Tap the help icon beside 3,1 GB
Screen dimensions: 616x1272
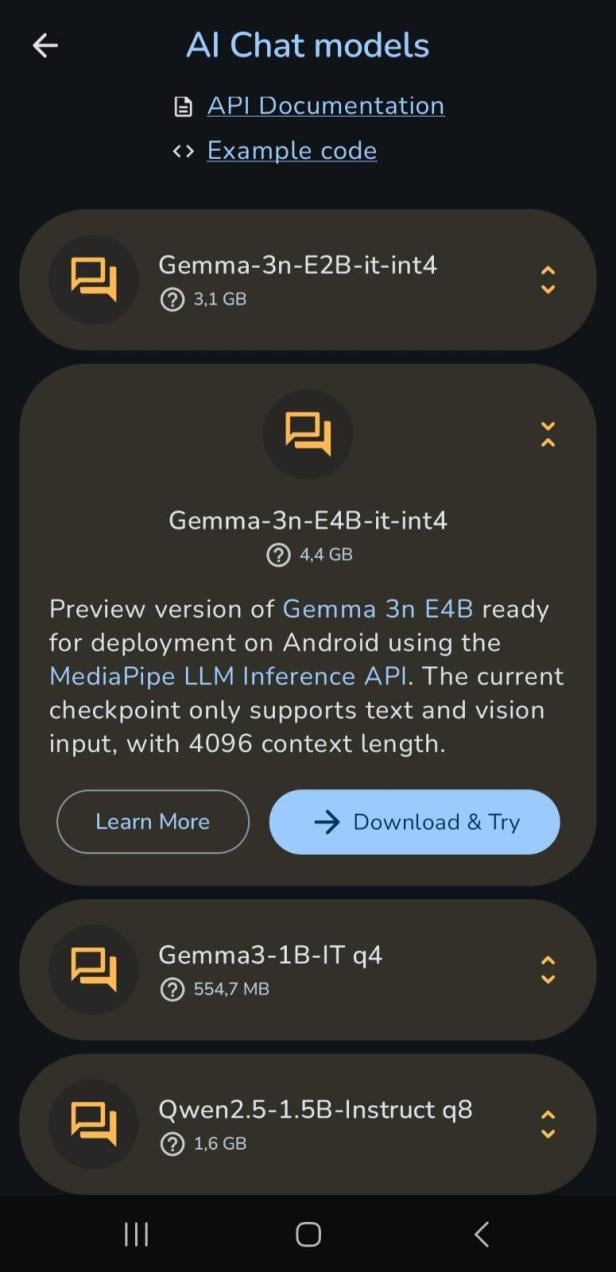tap(172, 299)
